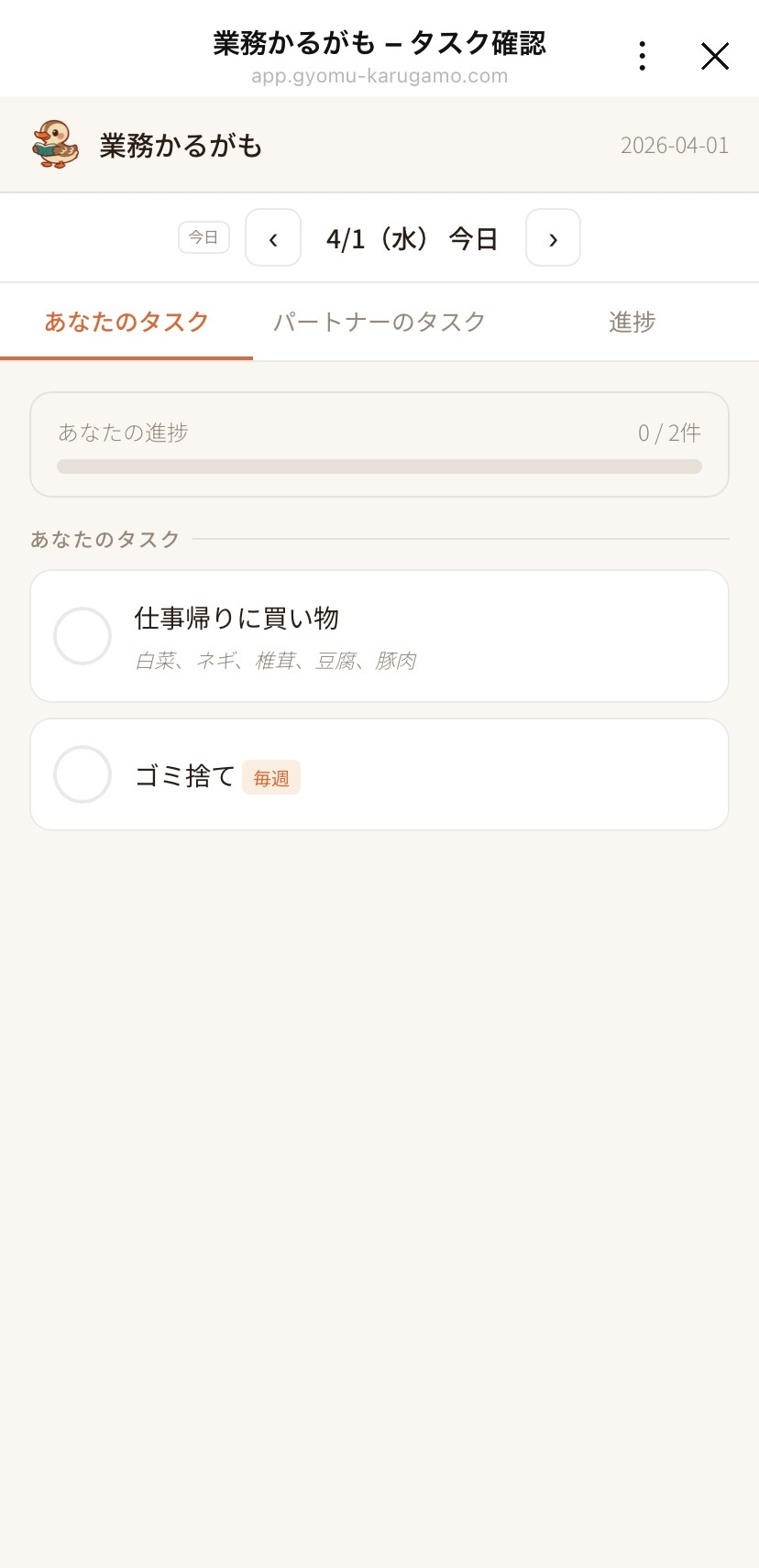The height and width of the screenshot is (1568, 759).
Task: Click the duck mascot icon in header
Action: coord(53,144)
